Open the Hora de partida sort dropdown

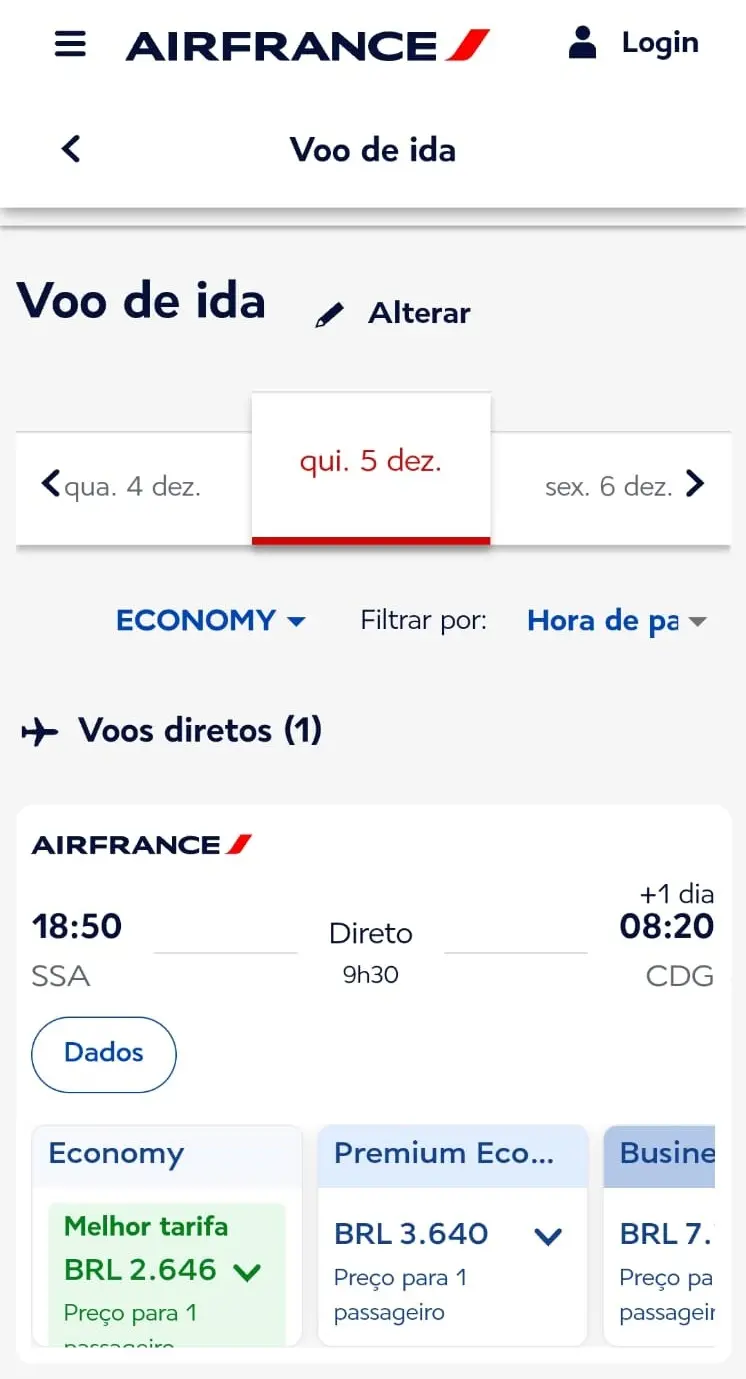616,621
